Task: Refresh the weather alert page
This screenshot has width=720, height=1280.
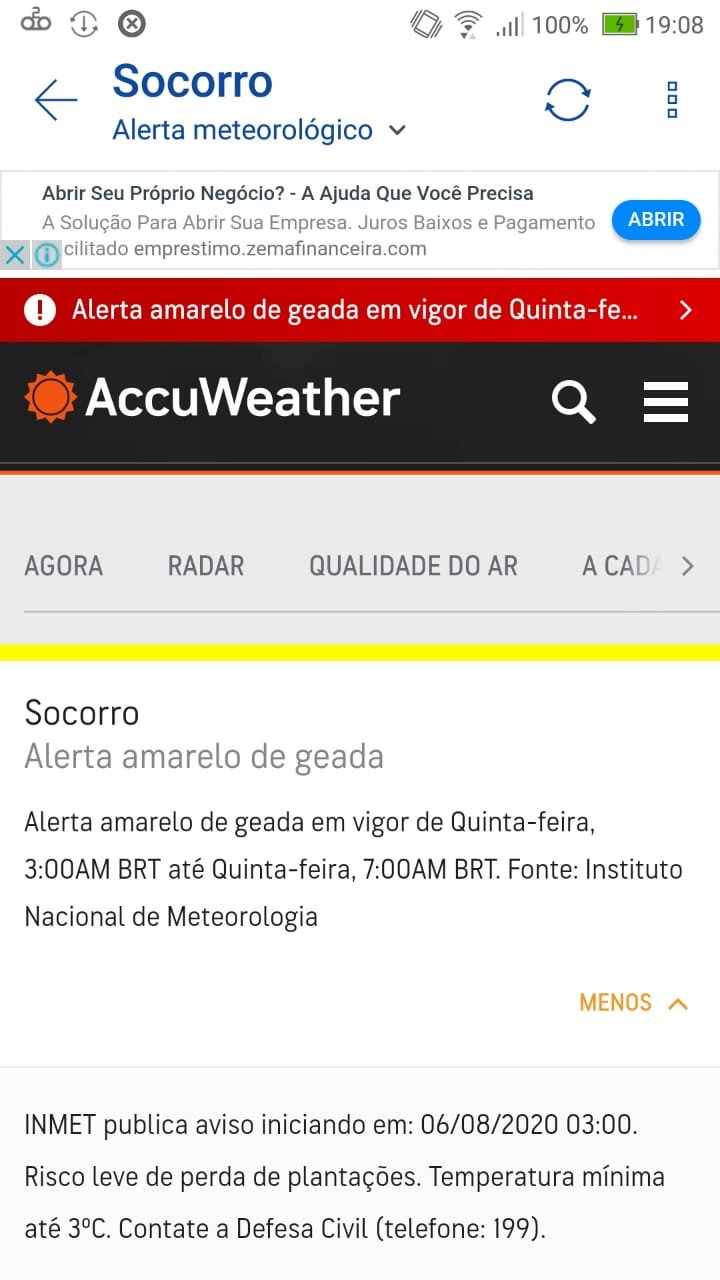Action: 567,100
